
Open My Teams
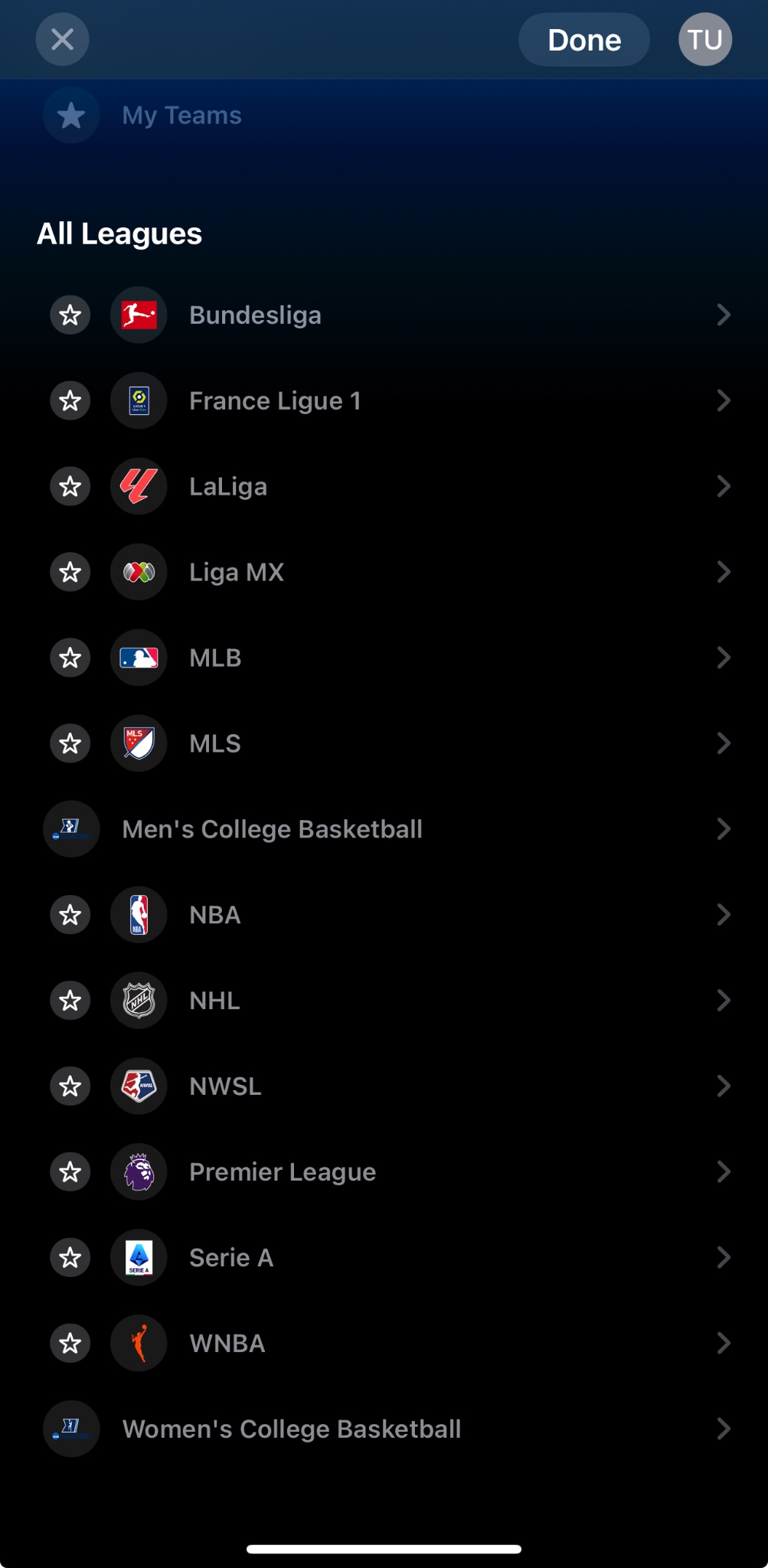(x=142, y=116)
